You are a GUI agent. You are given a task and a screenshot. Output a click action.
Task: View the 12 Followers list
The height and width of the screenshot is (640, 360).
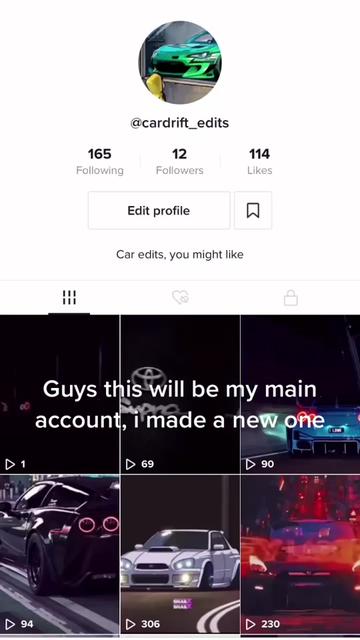tap(180, 161)
